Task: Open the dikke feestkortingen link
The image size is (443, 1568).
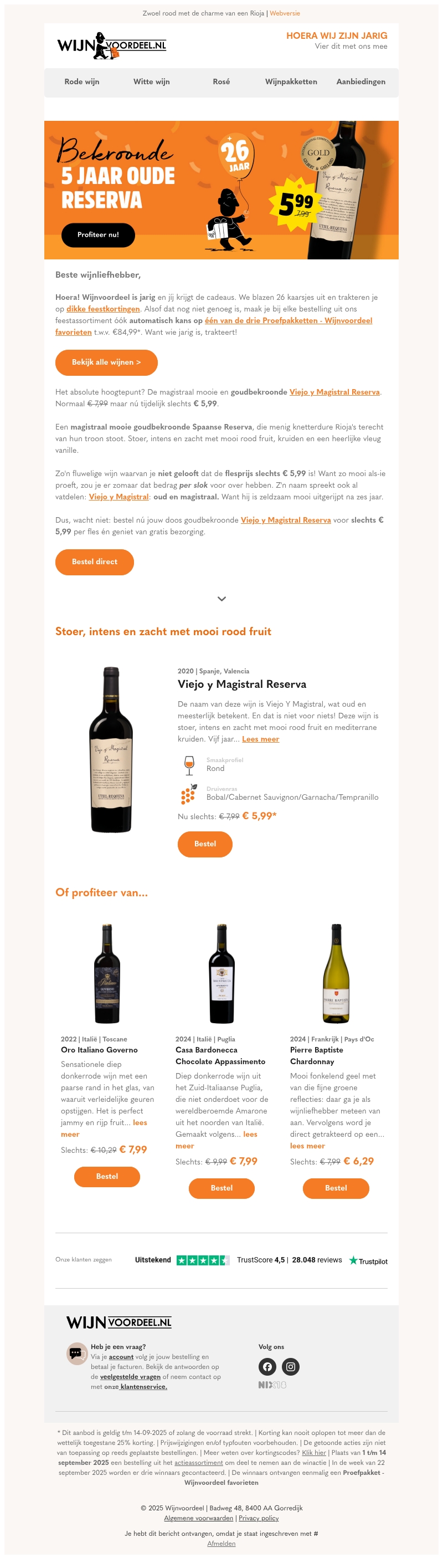Action: [103, 309]
